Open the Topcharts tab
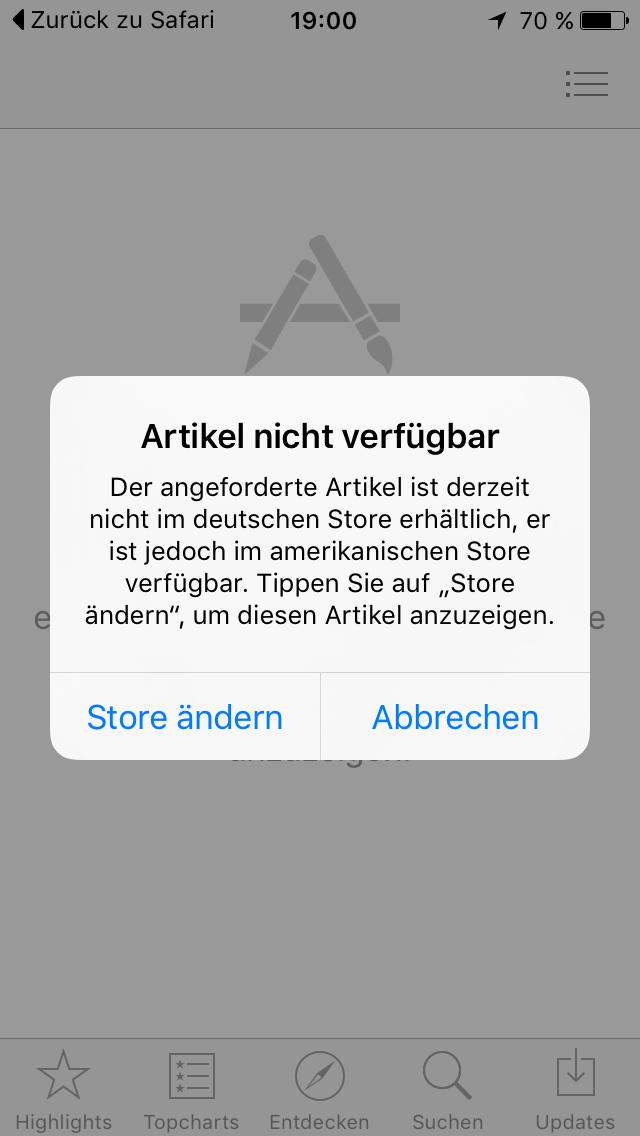 click(191, 1089)
